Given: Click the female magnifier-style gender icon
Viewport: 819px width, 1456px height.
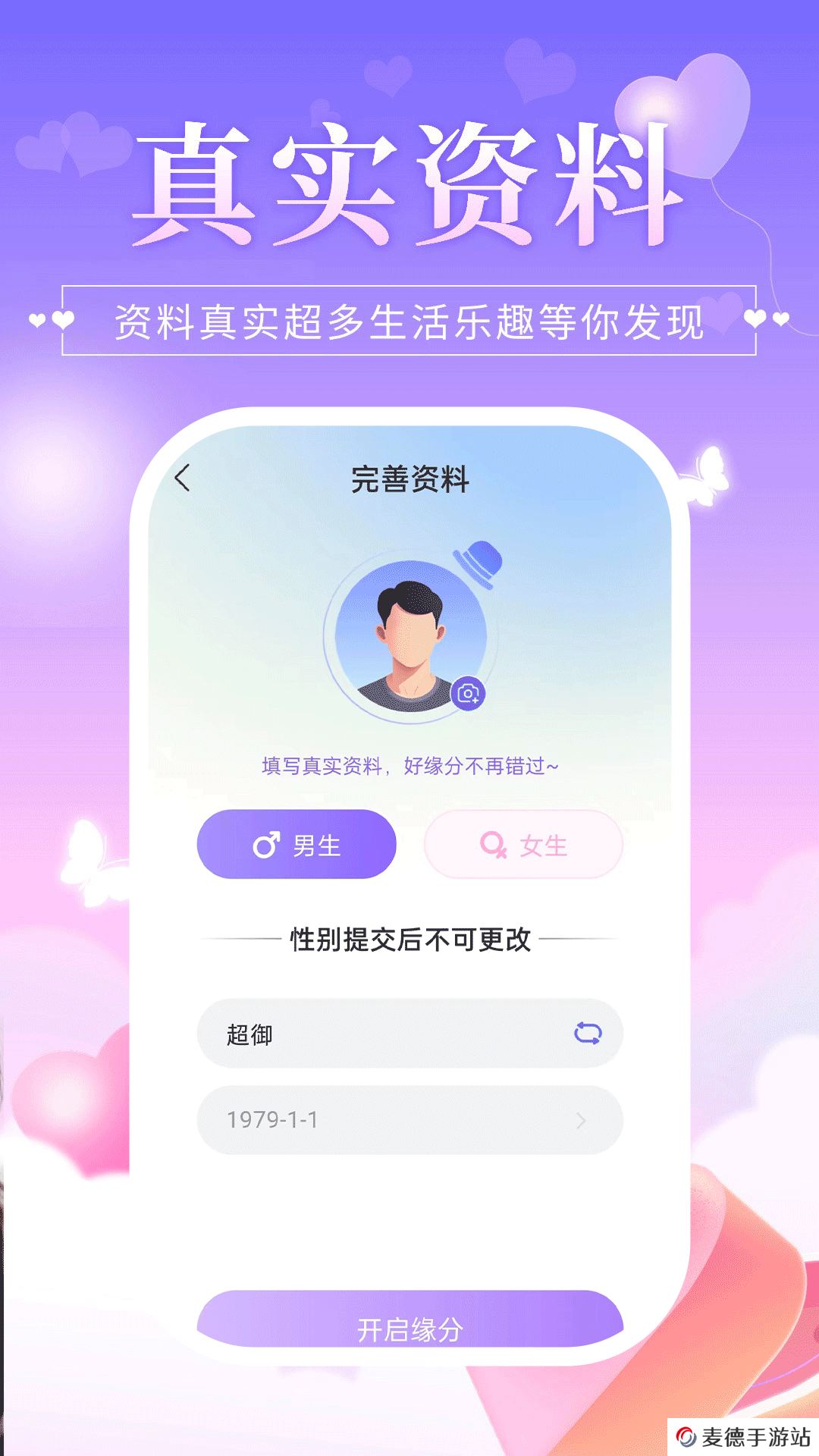Looking at the screenshot, I should pyautogui.click(x=494, y=844).
